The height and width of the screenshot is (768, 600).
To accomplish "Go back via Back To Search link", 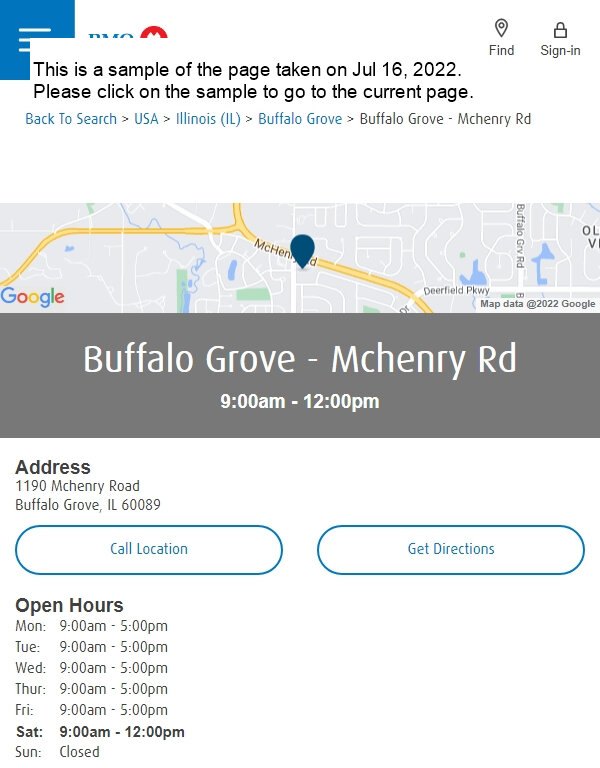I will click(x=71, y=119).
